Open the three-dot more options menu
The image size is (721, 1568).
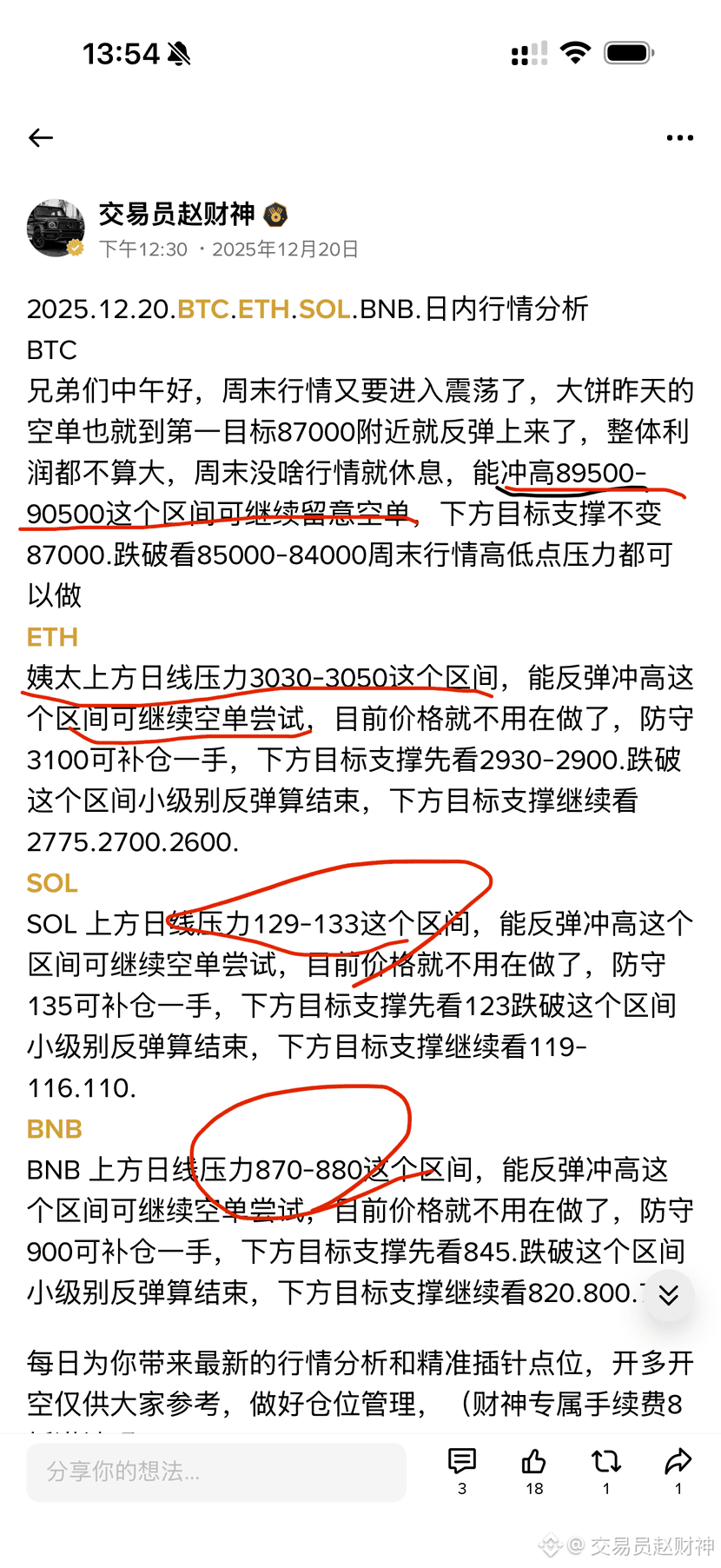click(x=679, y=137)
